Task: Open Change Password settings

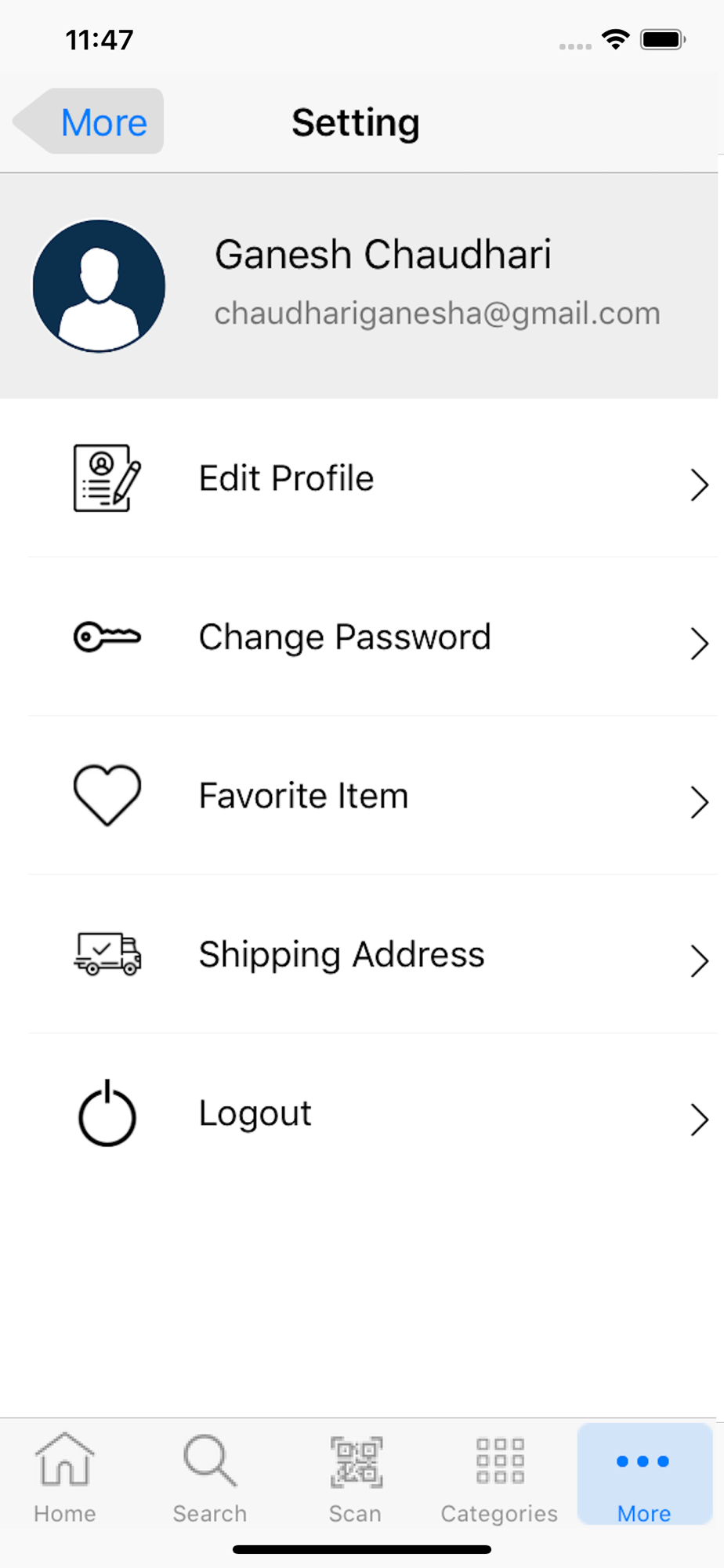Action: [362, 637]
